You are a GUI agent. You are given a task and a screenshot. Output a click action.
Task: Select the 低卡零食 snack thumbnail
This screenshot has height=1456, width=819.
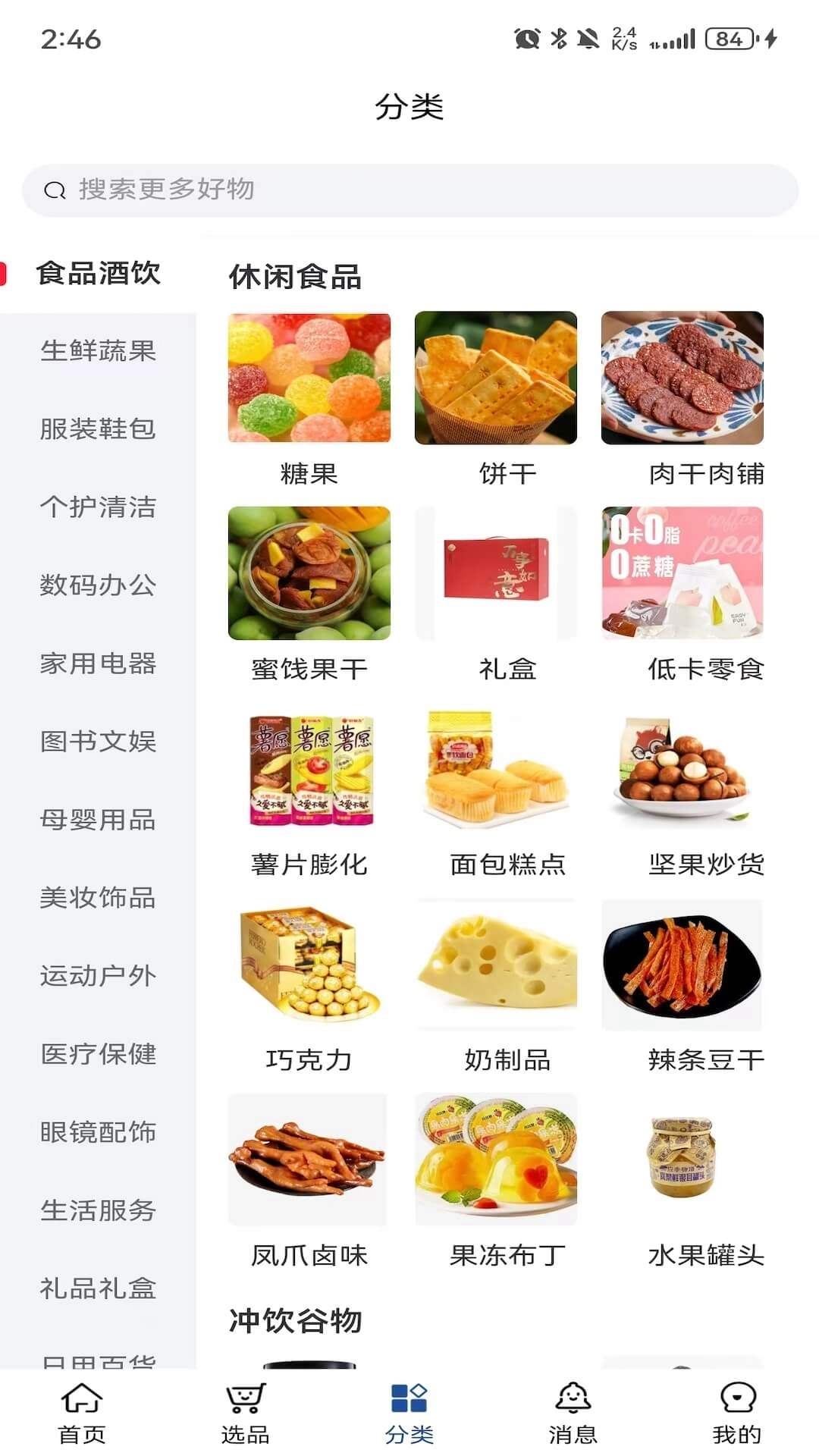682,574
